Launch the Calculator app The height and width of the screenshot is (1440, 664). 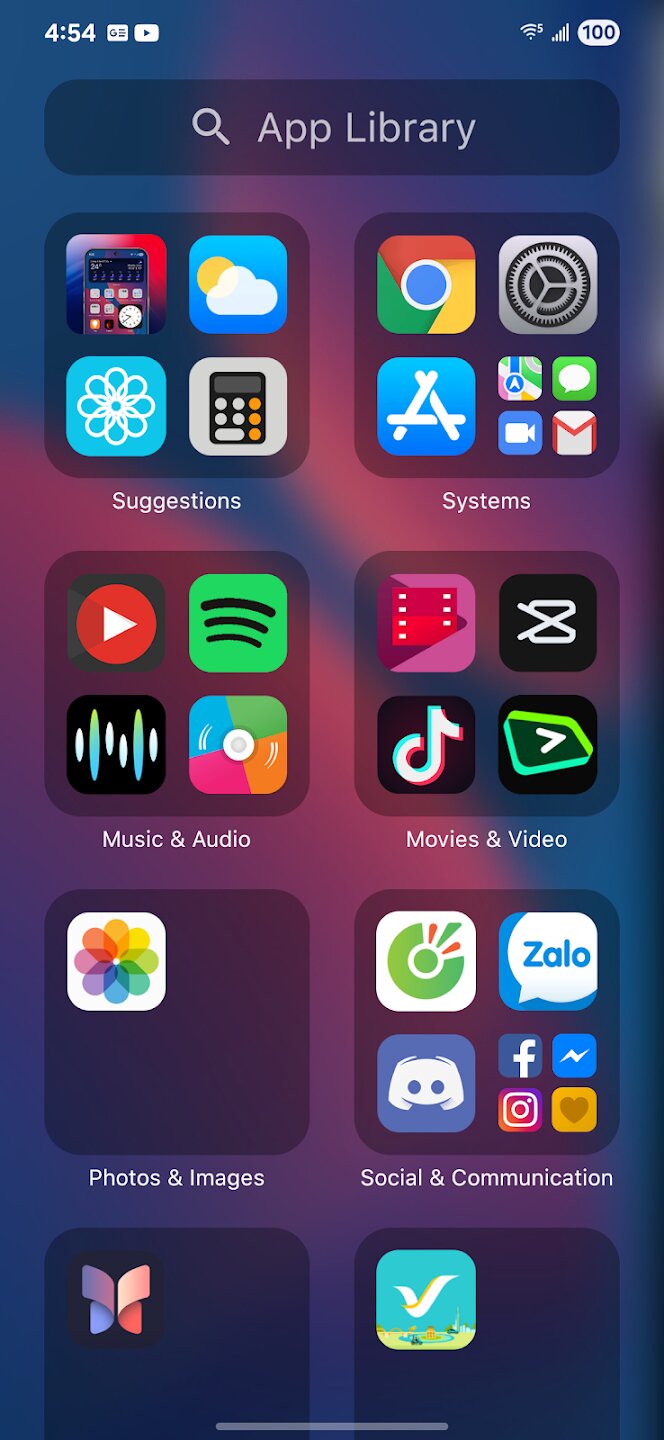(238, 406)
